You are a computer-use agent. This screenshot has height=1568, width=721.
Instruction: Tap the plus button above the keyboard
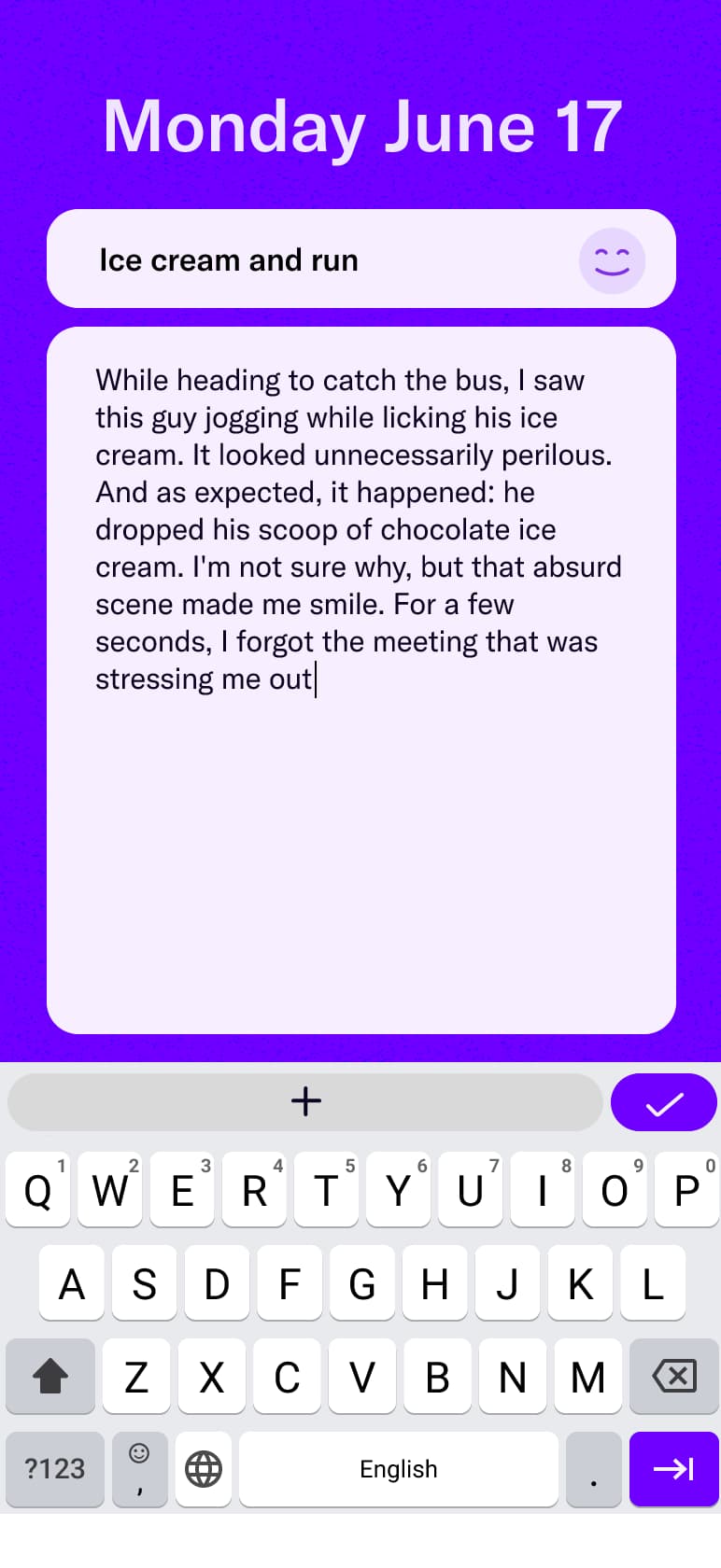pos(305,1102)
